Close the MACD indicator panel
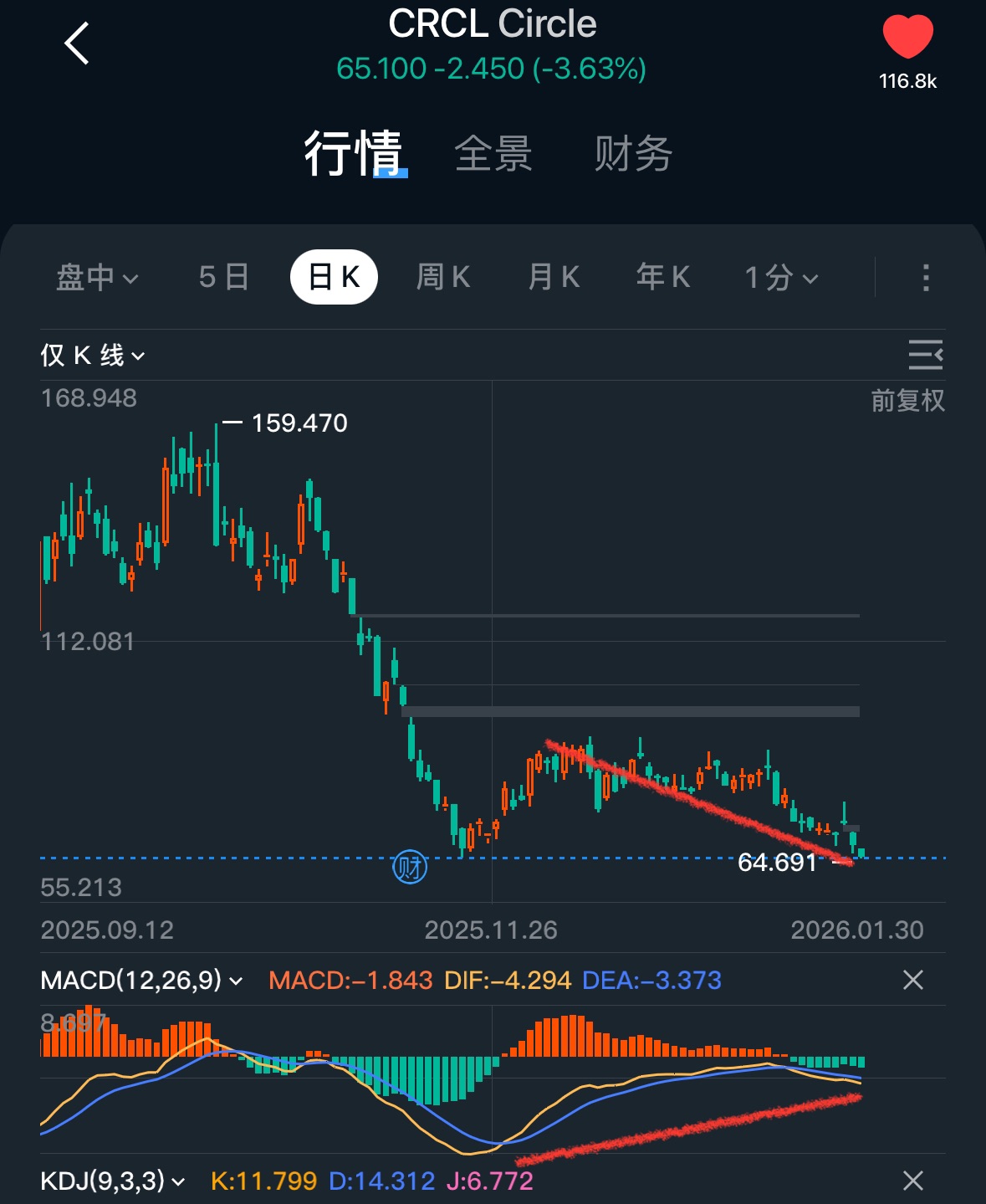This screenshot has width=986, height=1204. pos(913,980)
